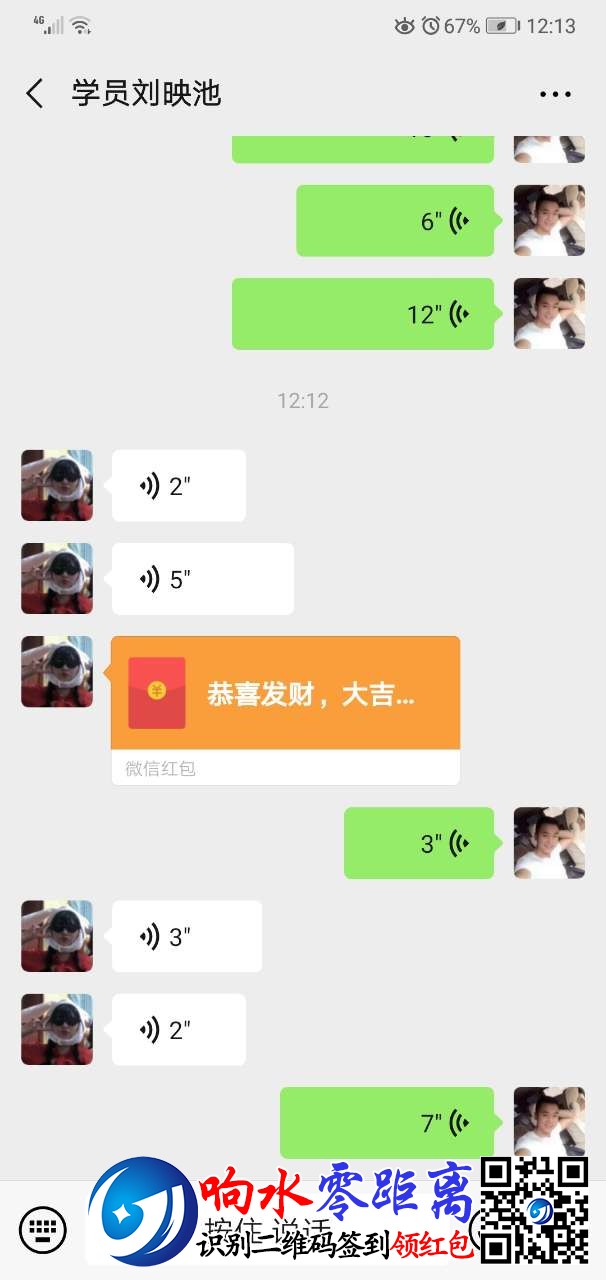The image size is (606, 1280).
Task: Play the 6-second voice message
Action: tap(395, 221)
